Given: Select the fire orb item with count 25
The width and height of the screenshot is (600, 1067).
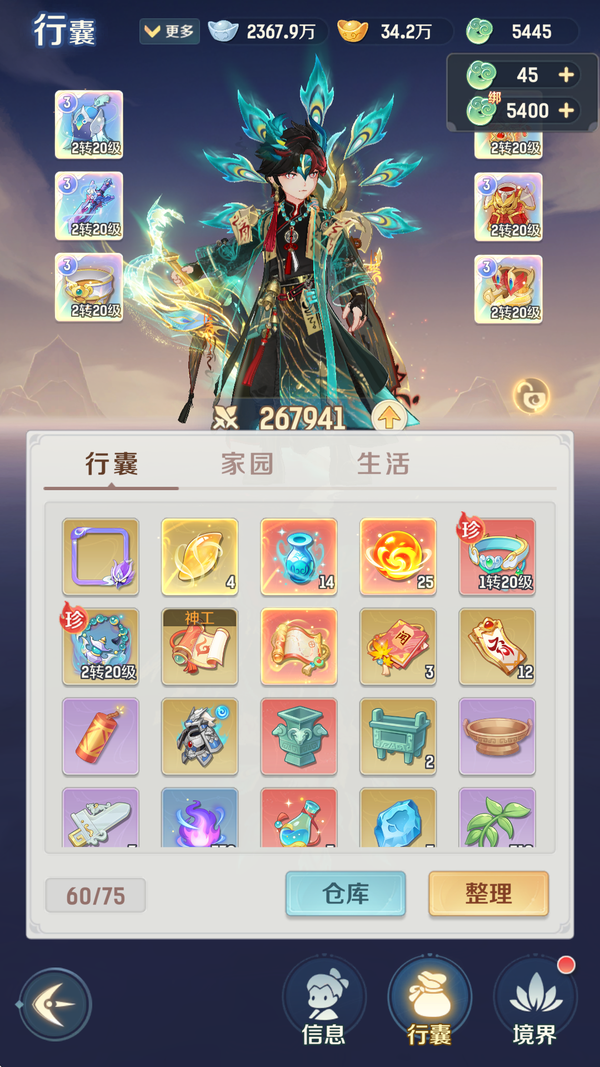Looking at the screenshot, I should tap(398, 556).
